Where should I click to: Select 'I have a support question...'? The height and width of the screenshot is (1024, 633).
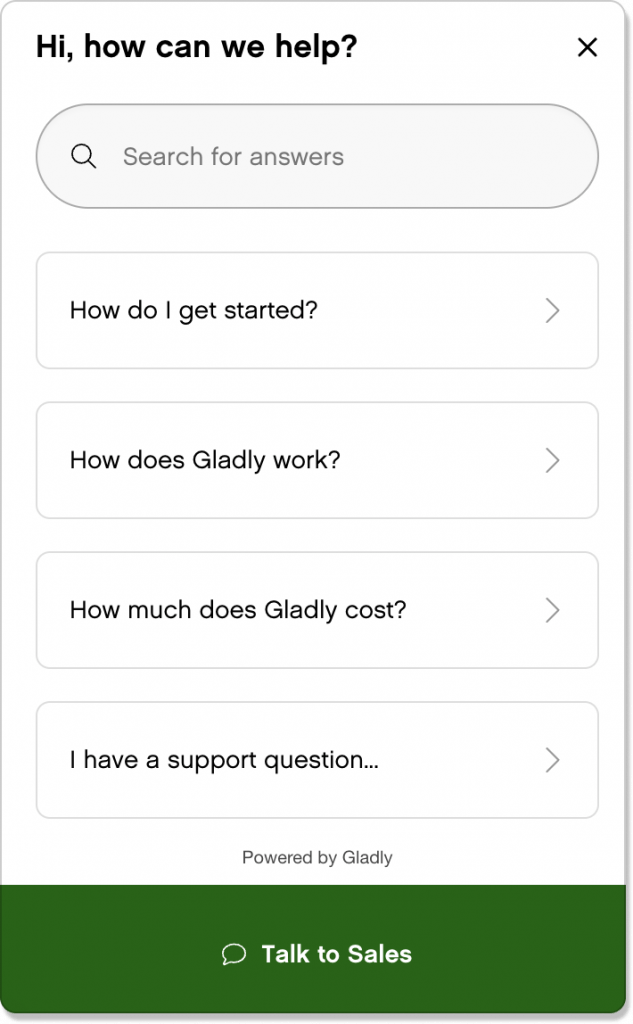[x=317, y=760]
